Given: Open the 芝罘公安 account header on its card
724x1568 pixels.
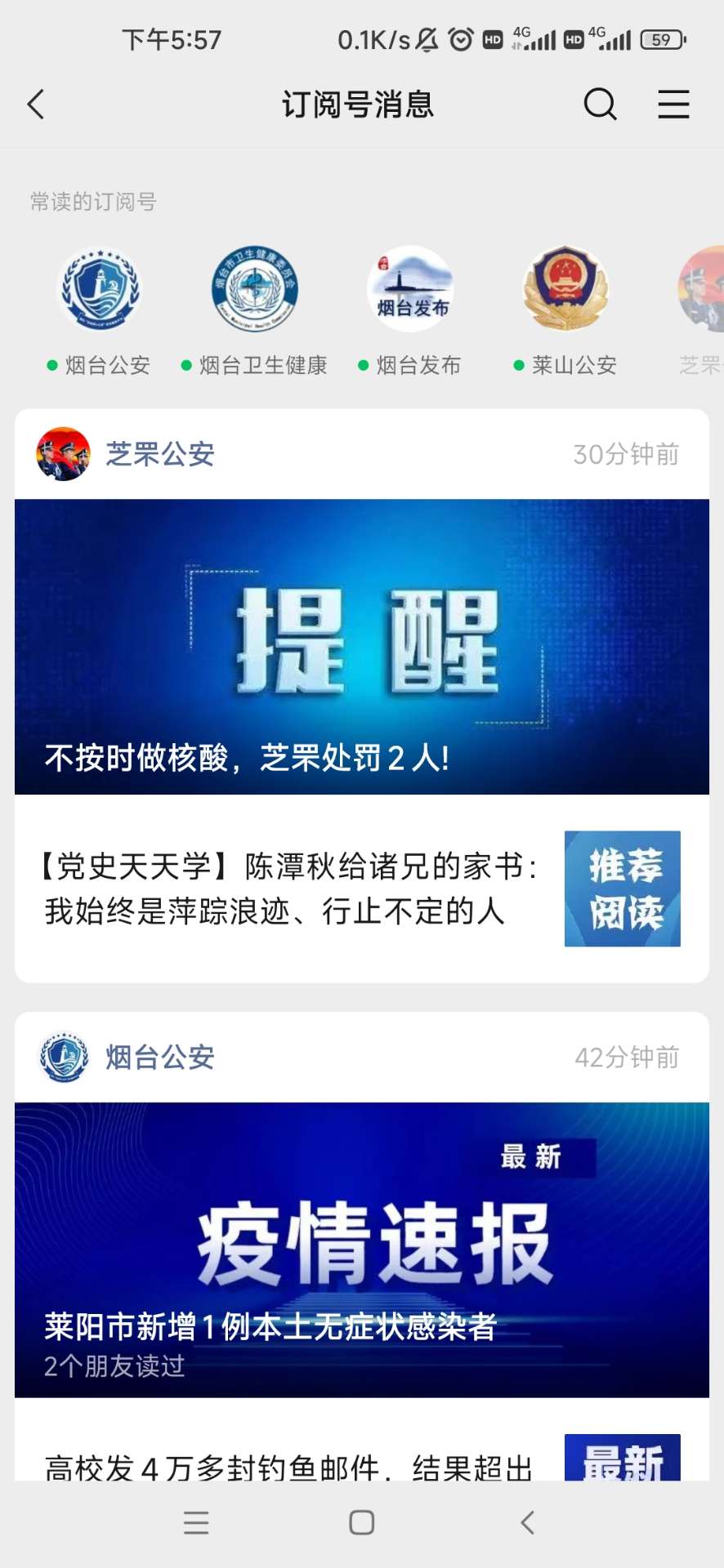Looking at the screenshot, I should [159, 454].
